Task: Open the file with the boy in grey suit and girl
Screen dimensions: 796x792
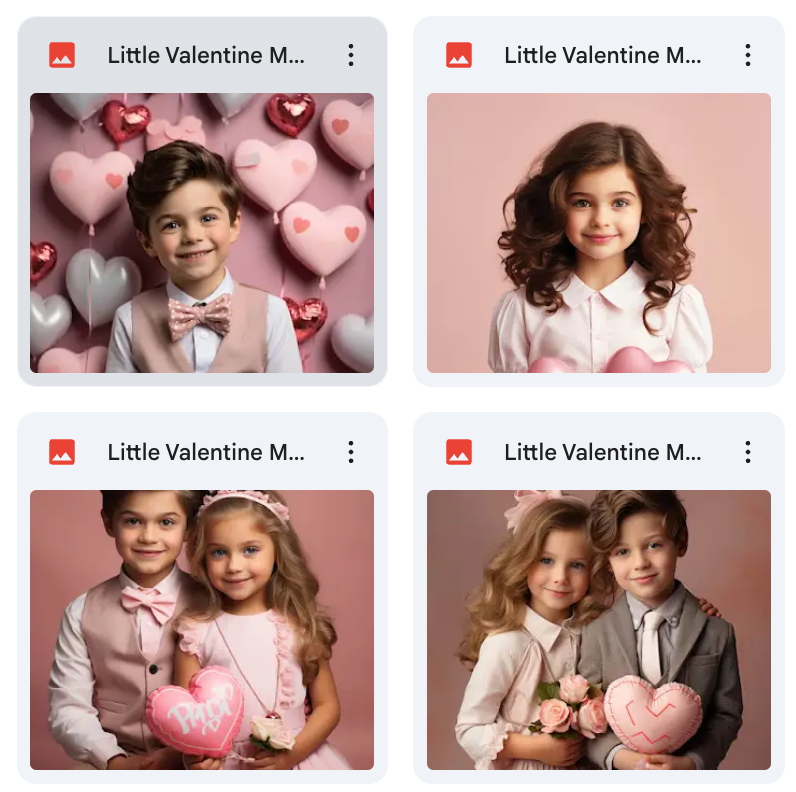Action: [x=598, y=630]
